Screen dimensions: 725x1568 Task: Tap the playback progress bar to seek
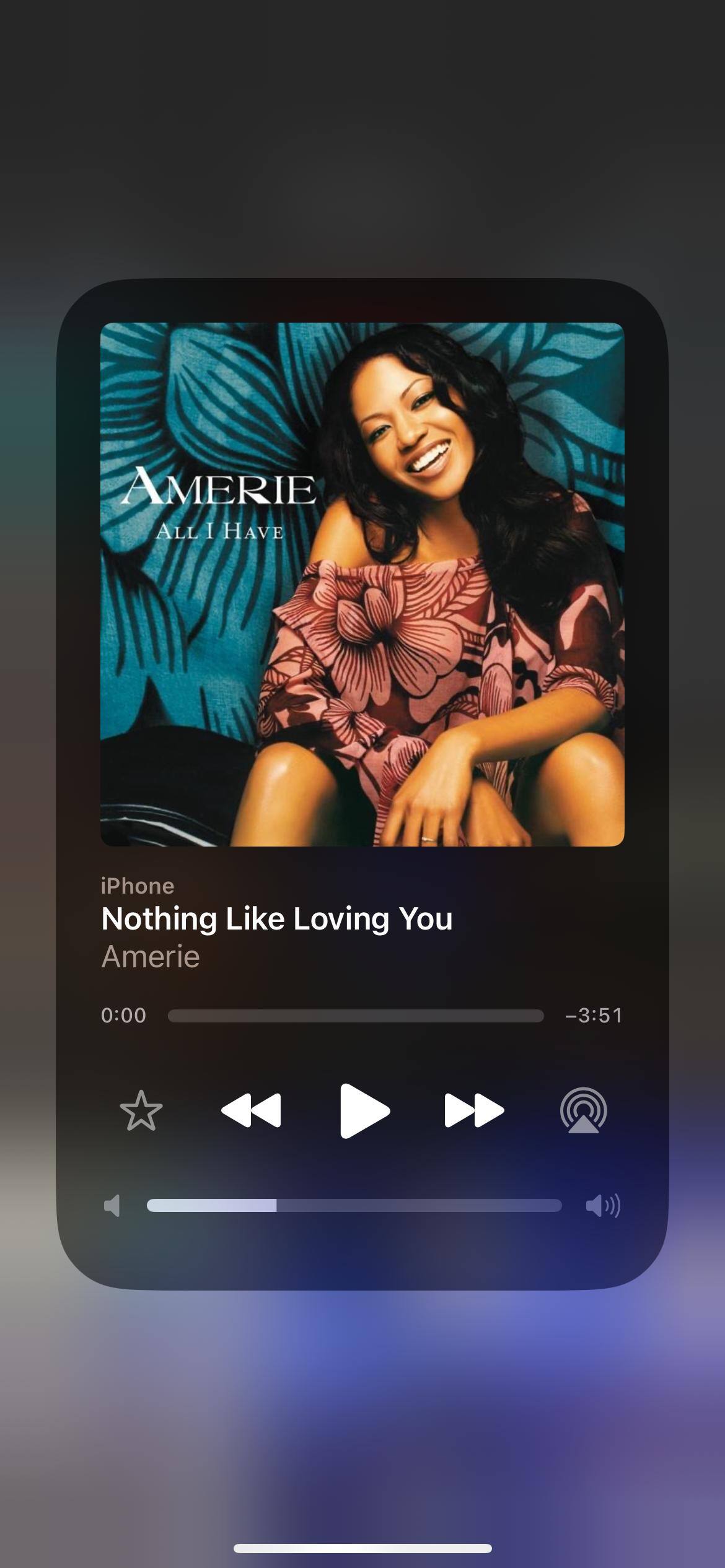[355, 1016]
